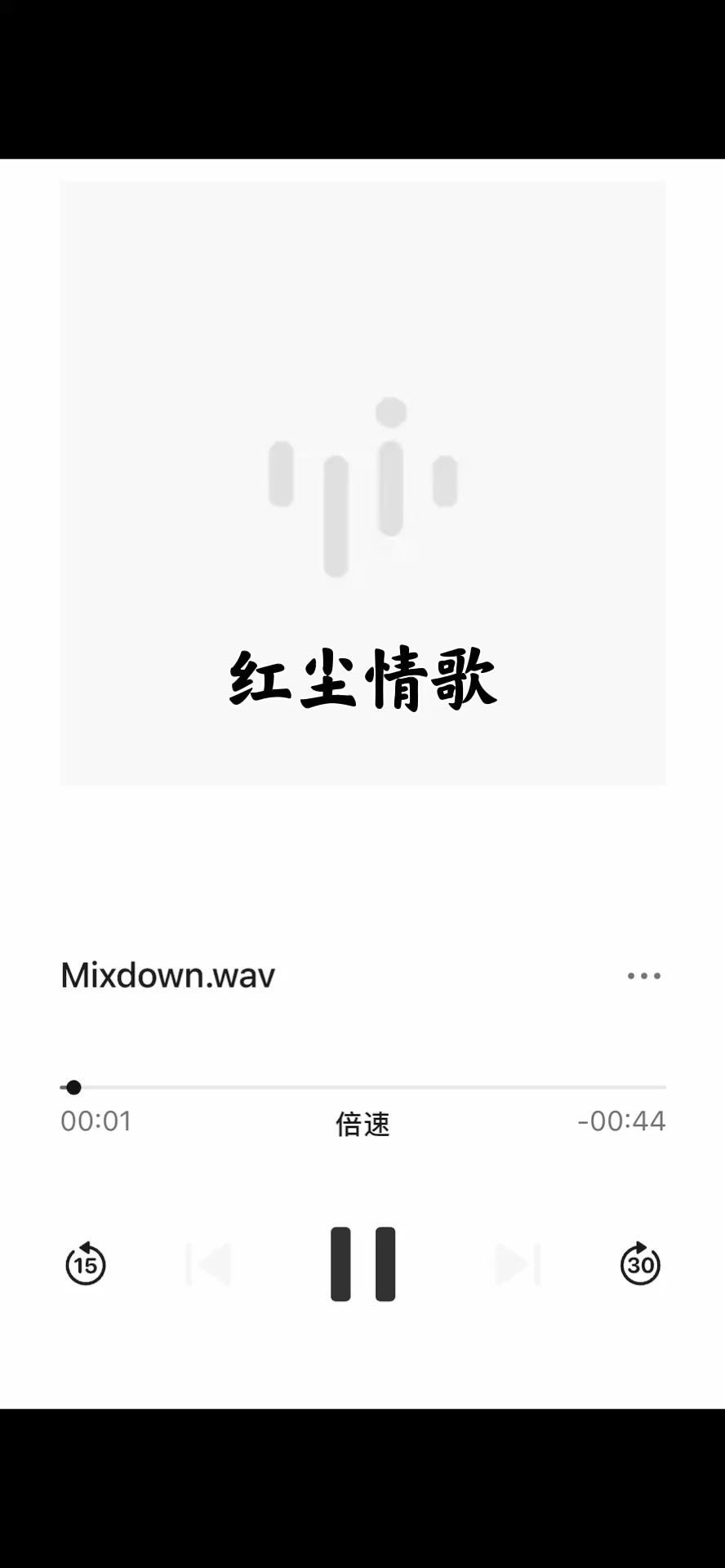Open the 倍速 playback speed option
This screenshot has width=725, height=1568.
362,1124
